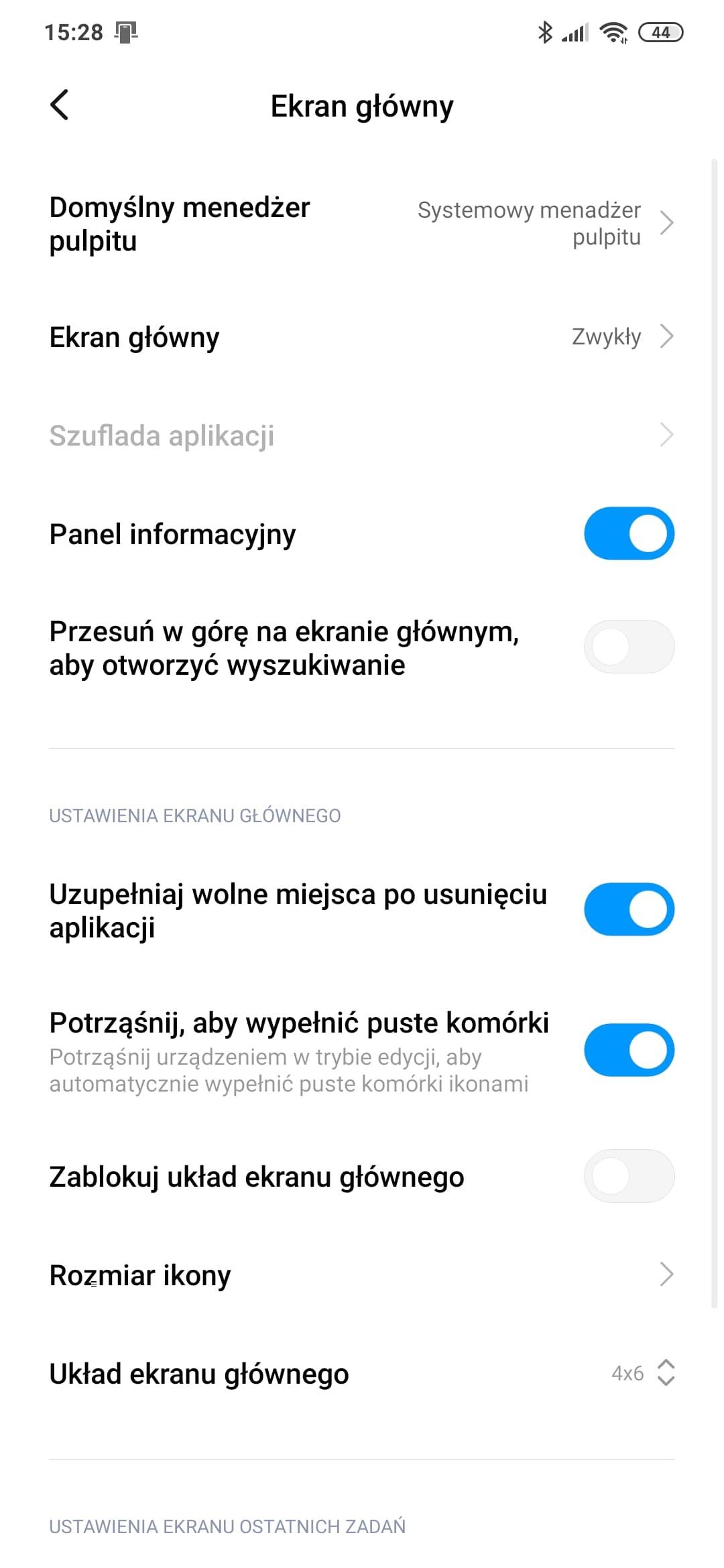Open Domyślny menedżer pulpitu setting
The image size is (724, 1568).
(x=362, y=224)
